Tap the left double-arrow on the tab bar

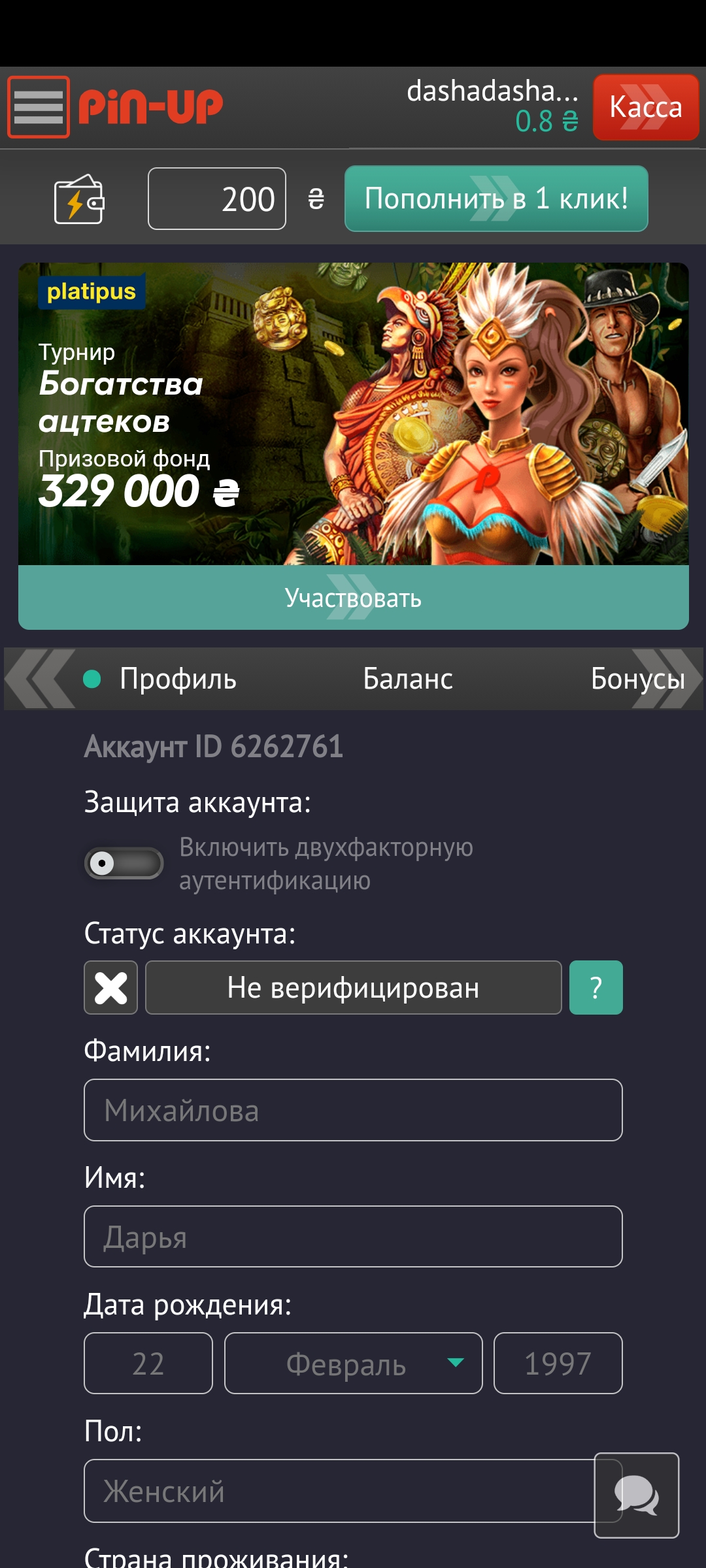(41, 679)
